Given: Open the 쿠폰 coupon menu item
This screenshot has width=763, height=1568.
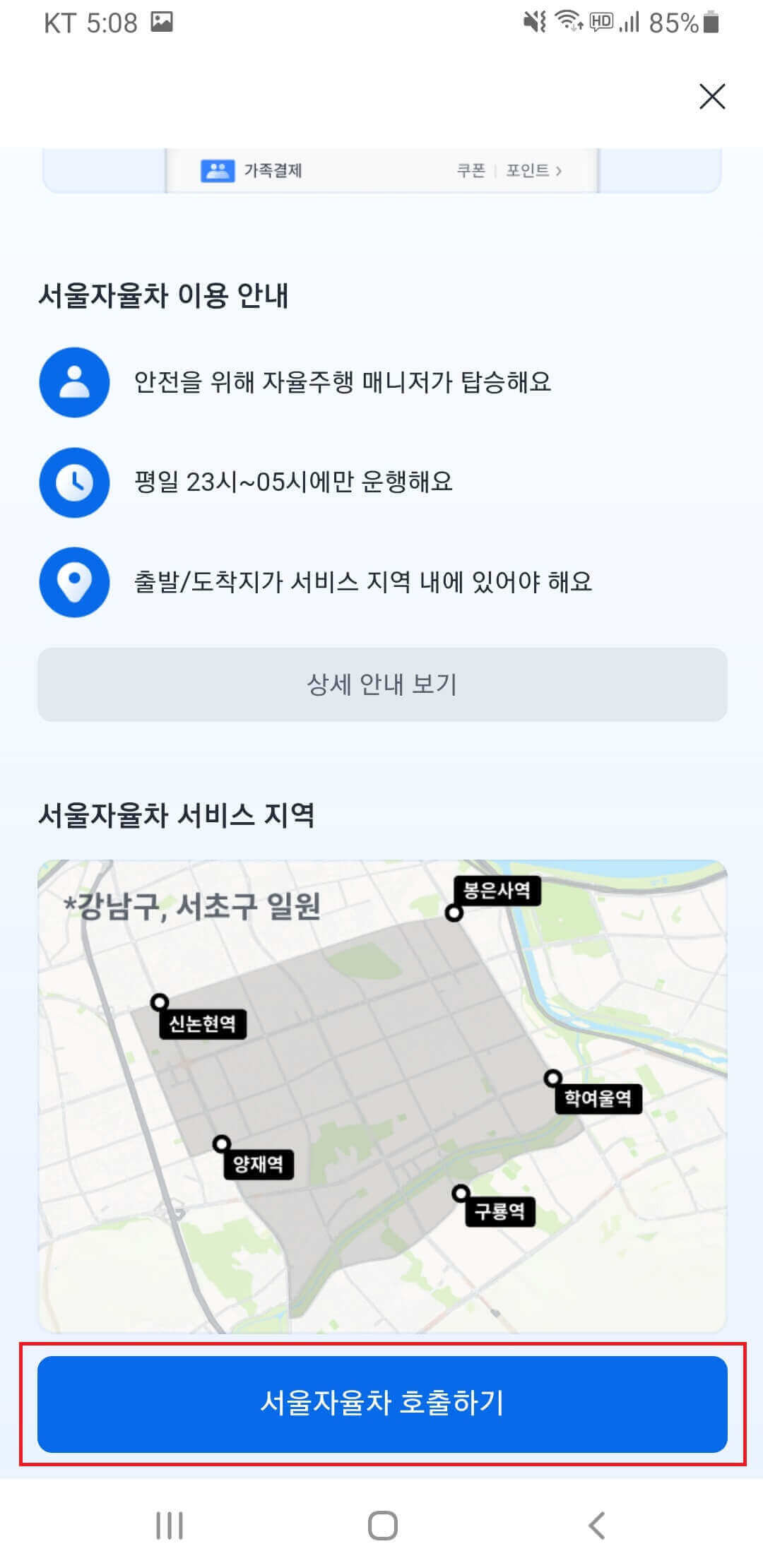Looking at the screenshot, I should pyautogui.click(x=473, y=170).
